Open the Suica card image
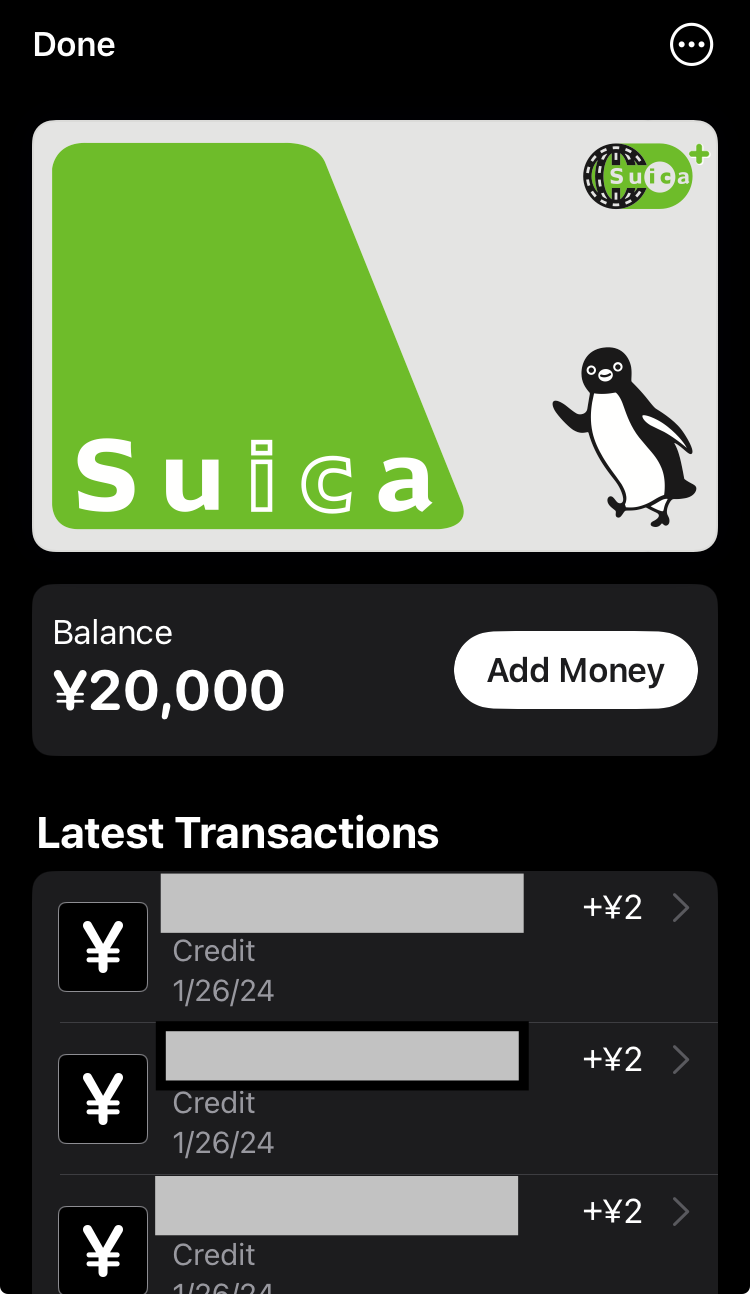Screen dimensions: 750x1294 coord(375,336)
